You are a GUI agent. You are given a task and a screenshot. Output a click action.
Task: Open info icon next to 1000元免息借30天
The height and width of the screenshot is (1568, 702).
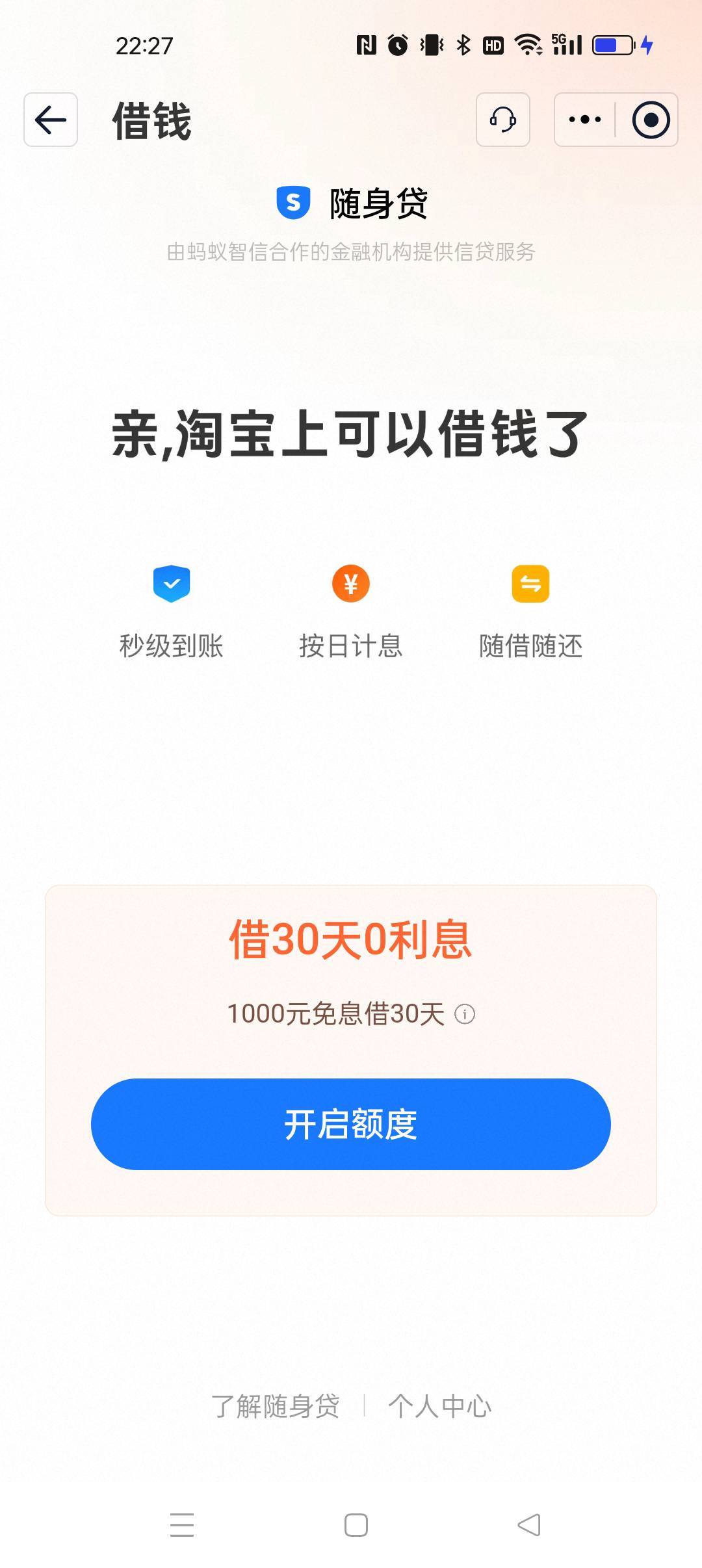(x=465, y=1013)
